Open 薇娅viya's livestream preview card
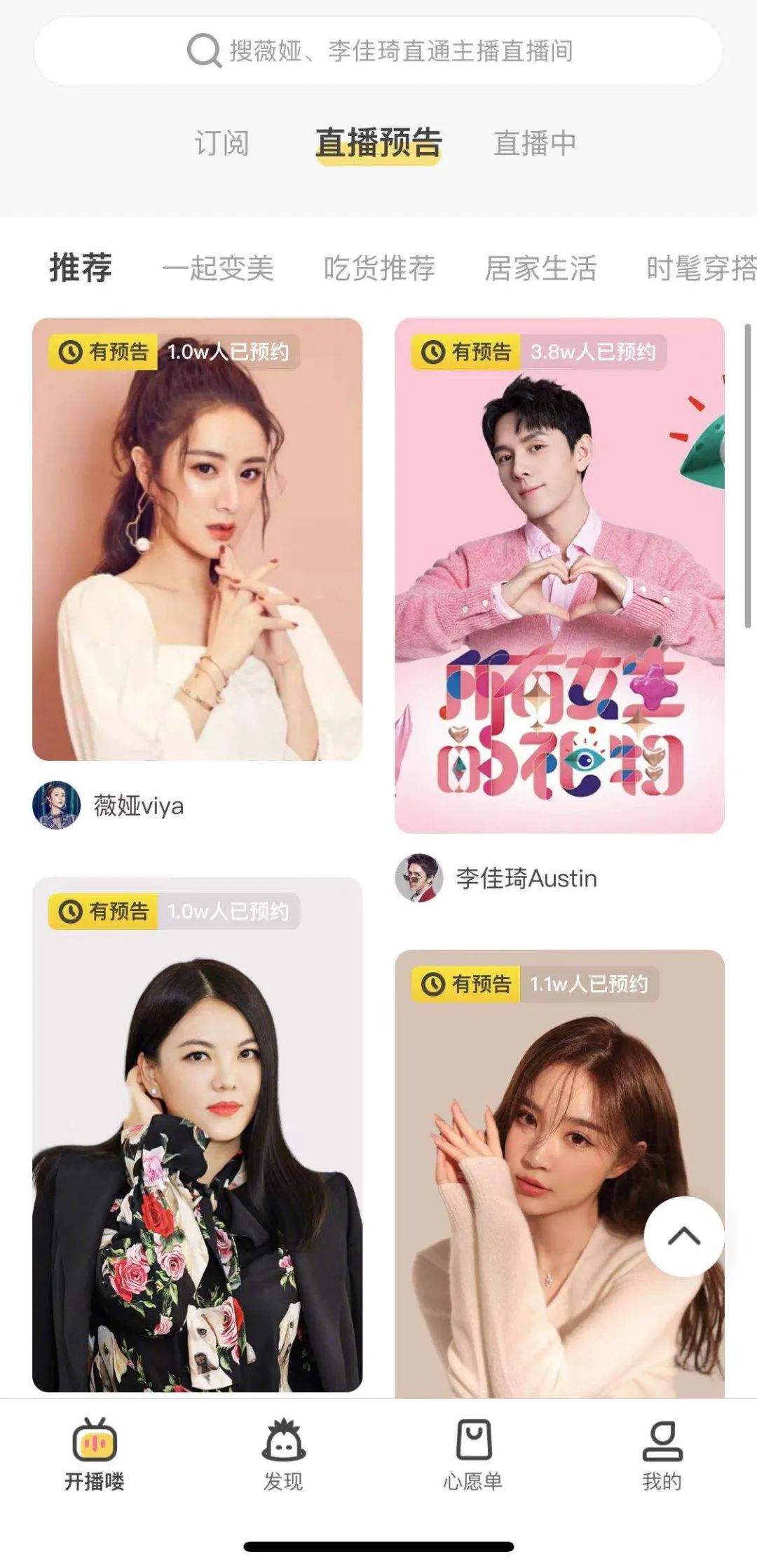Screen dimensions: 757x1568 (x=197, y=540)
